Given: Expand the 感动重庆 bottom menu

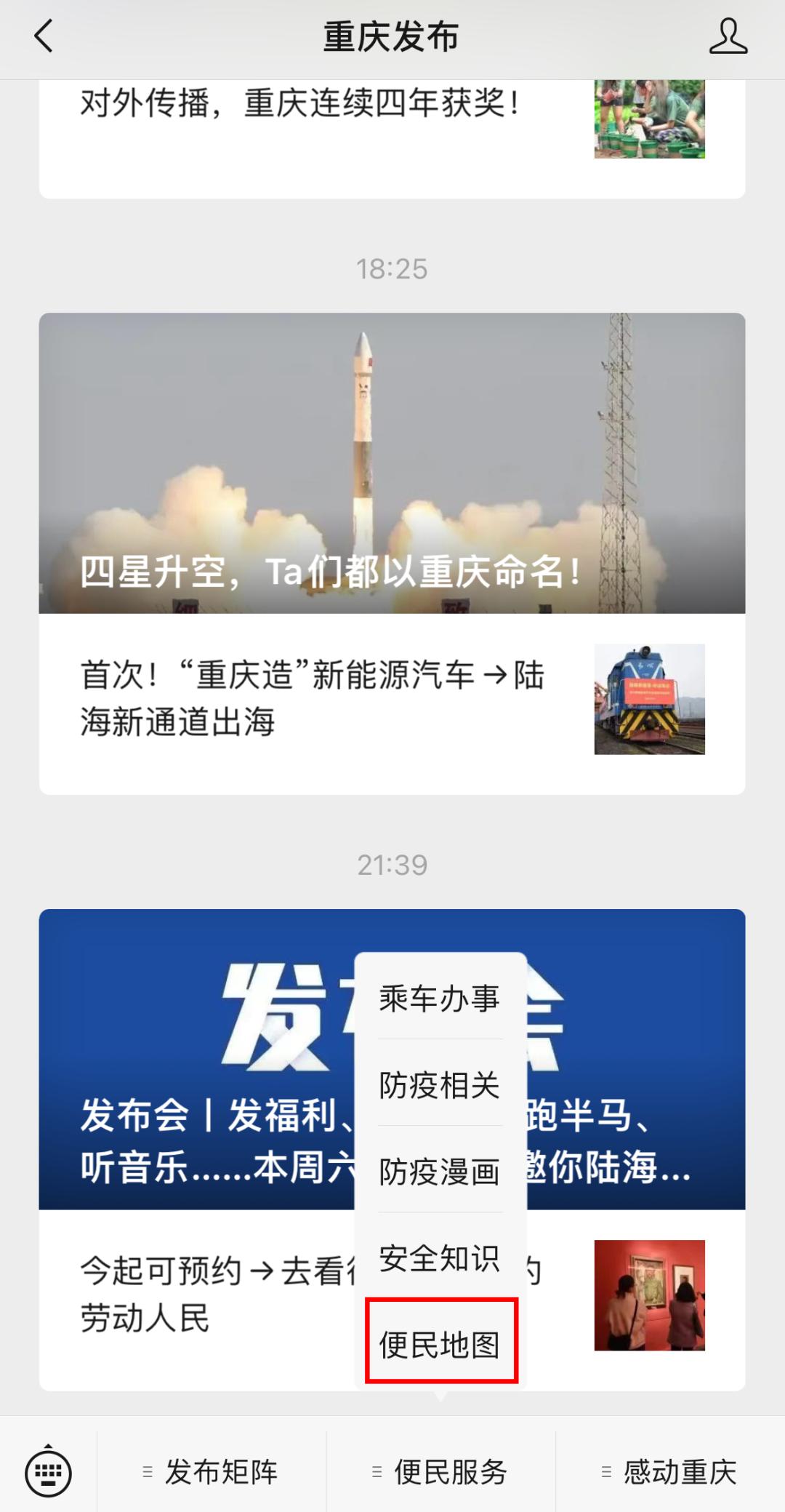Looking at the screenshot, I should pos(670,1473).
